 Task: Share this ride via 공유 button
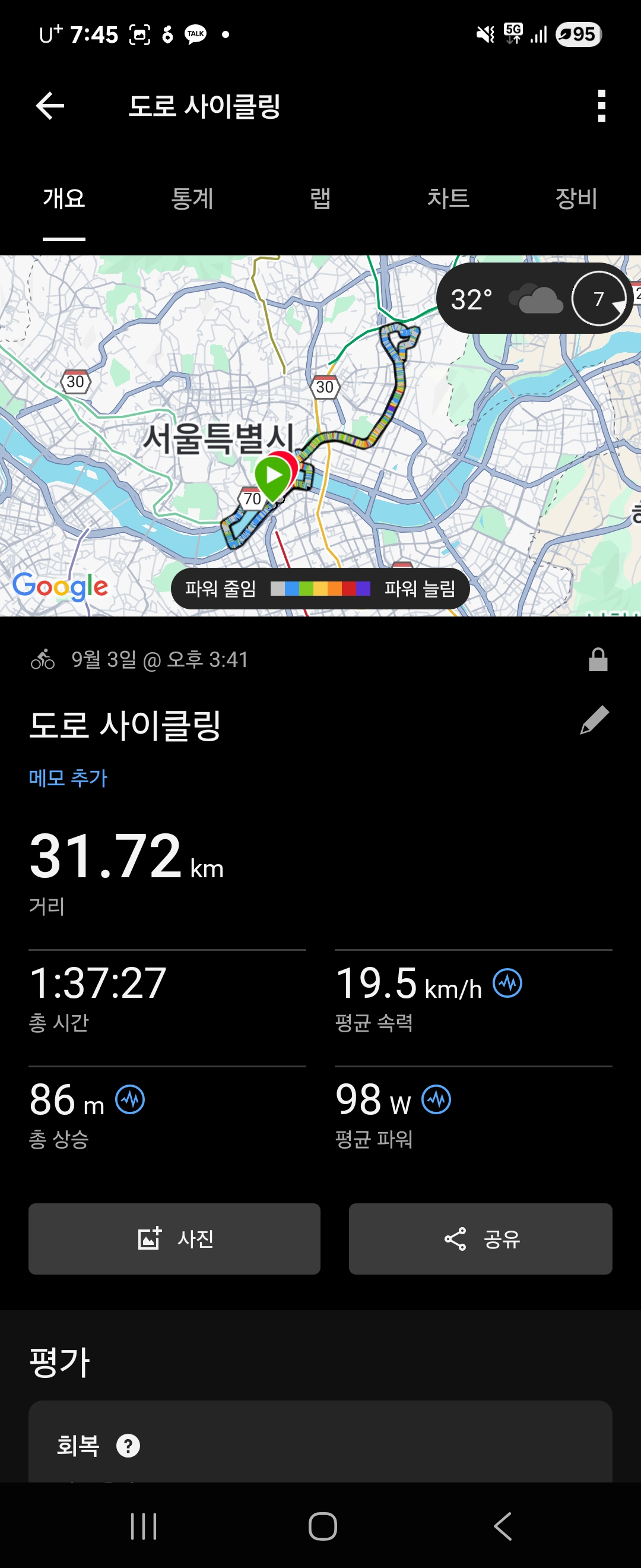pyautogui.click(x=480, y=1239)
